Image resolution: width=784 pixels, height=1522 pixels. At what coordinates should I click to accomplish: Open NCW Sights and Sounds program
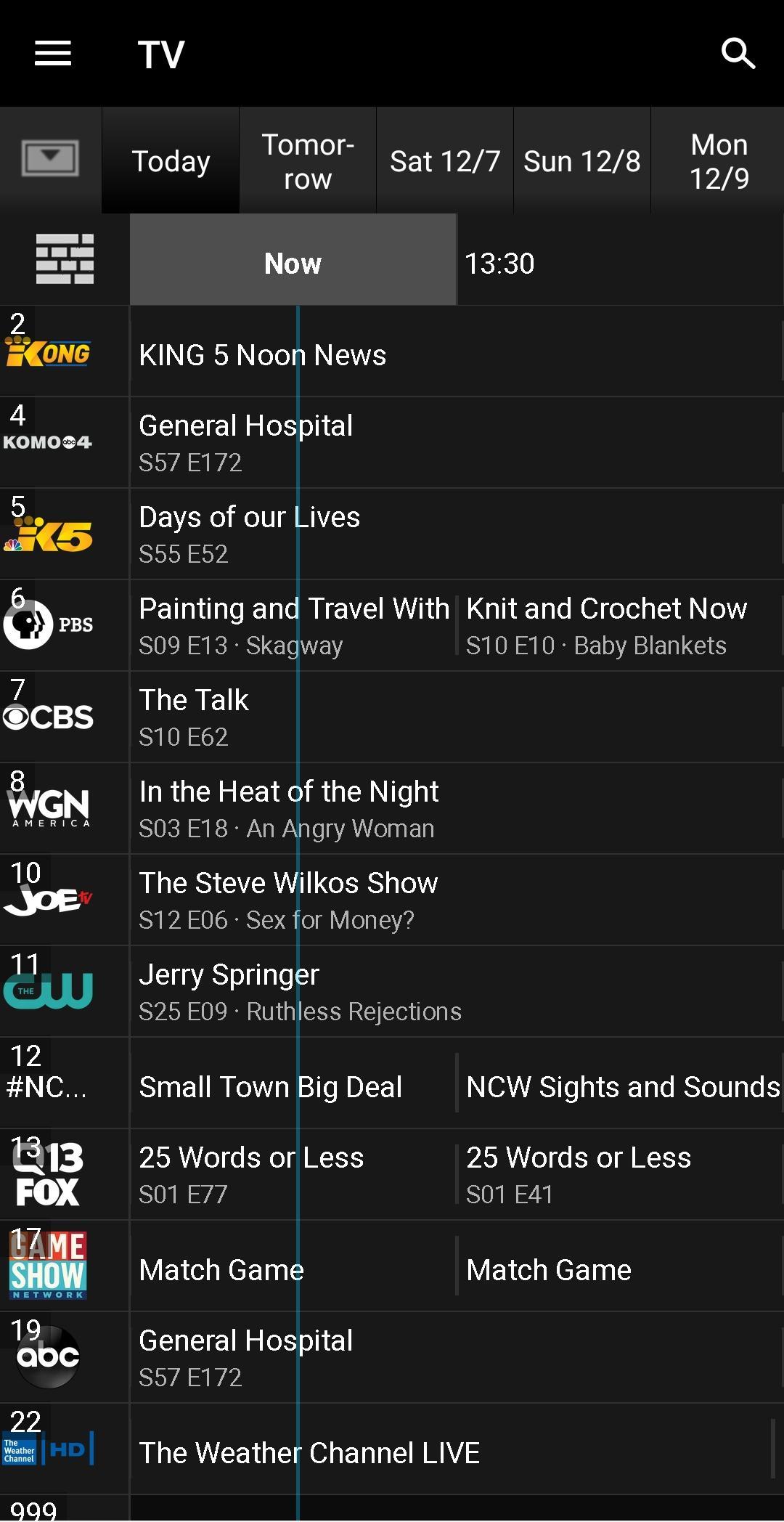point(621,1087)
